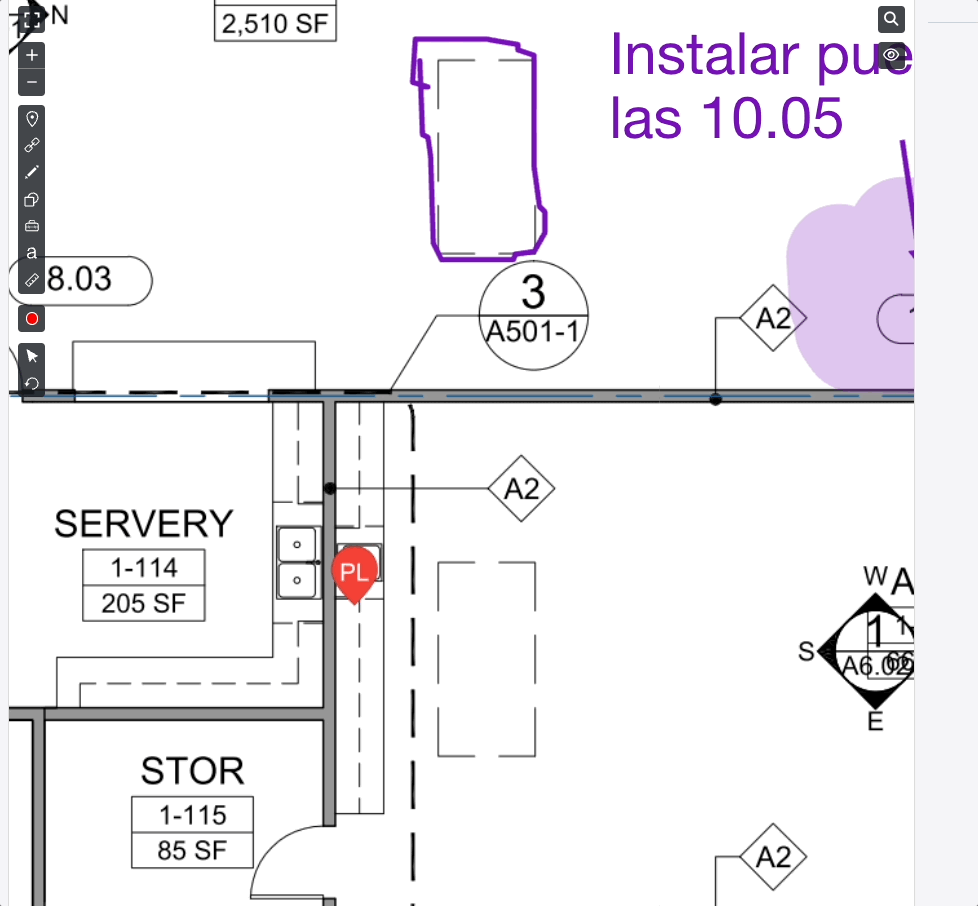Image resolution: width=978 pixels, height=906 pixels.
Task: Open the toolbox tool
Action: coord(32,226)
